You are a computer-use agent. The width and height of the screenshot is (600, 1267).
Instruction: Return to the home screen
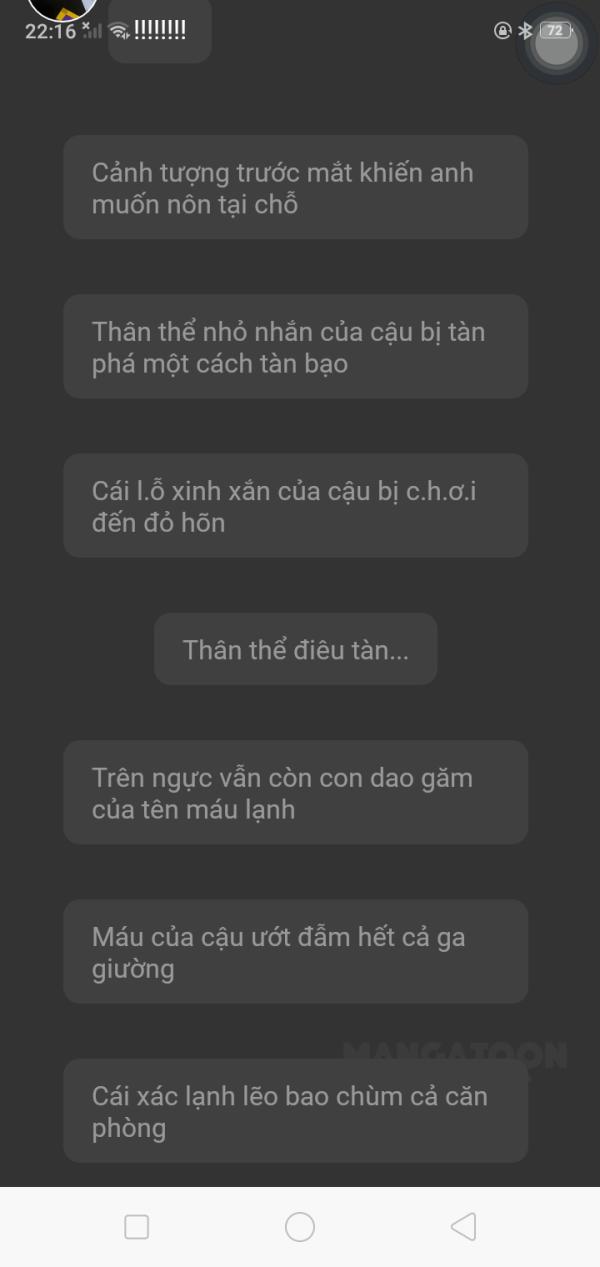[300, 1227]
